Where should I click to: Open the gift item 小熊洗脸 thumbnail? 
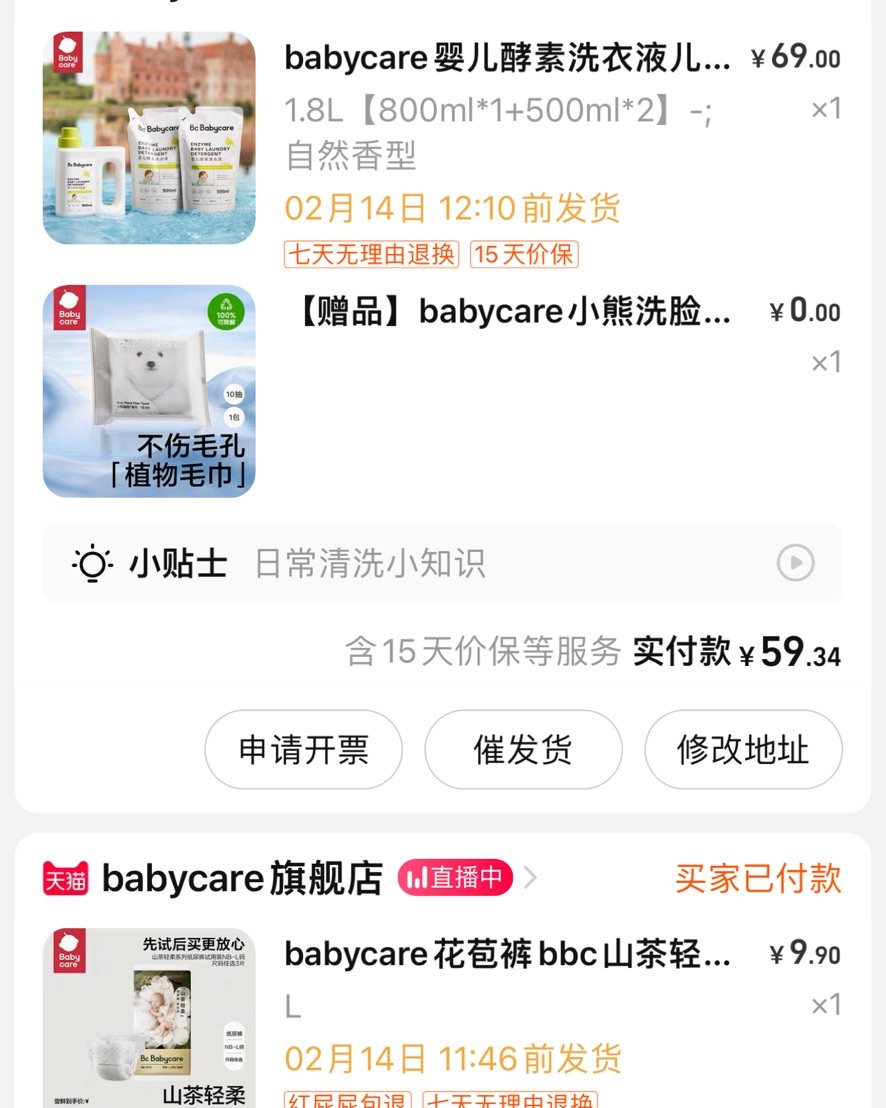coord(148,392)
